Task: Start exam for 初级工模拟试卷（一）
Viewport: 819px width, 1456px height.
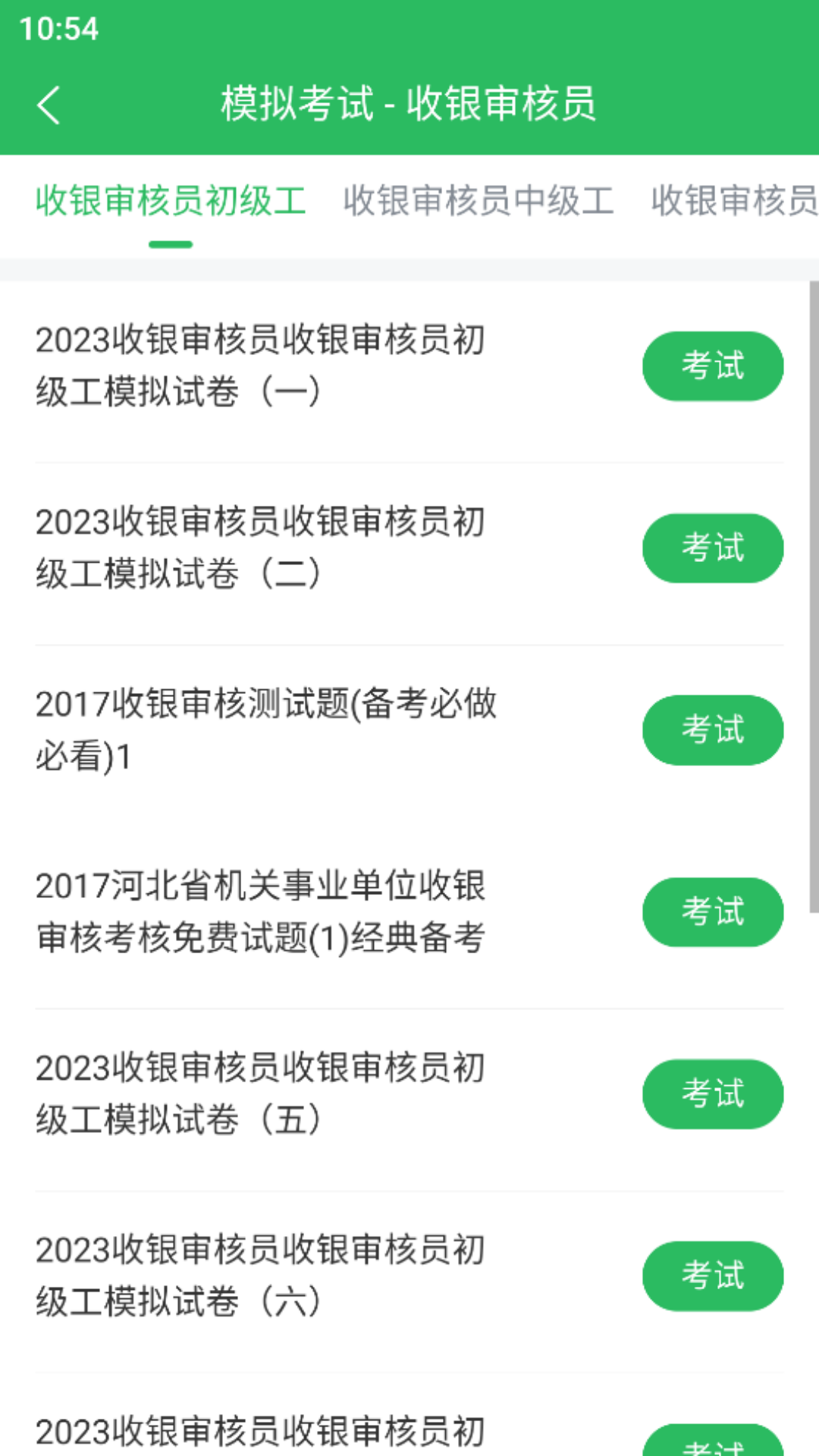Action: [712, 366]
